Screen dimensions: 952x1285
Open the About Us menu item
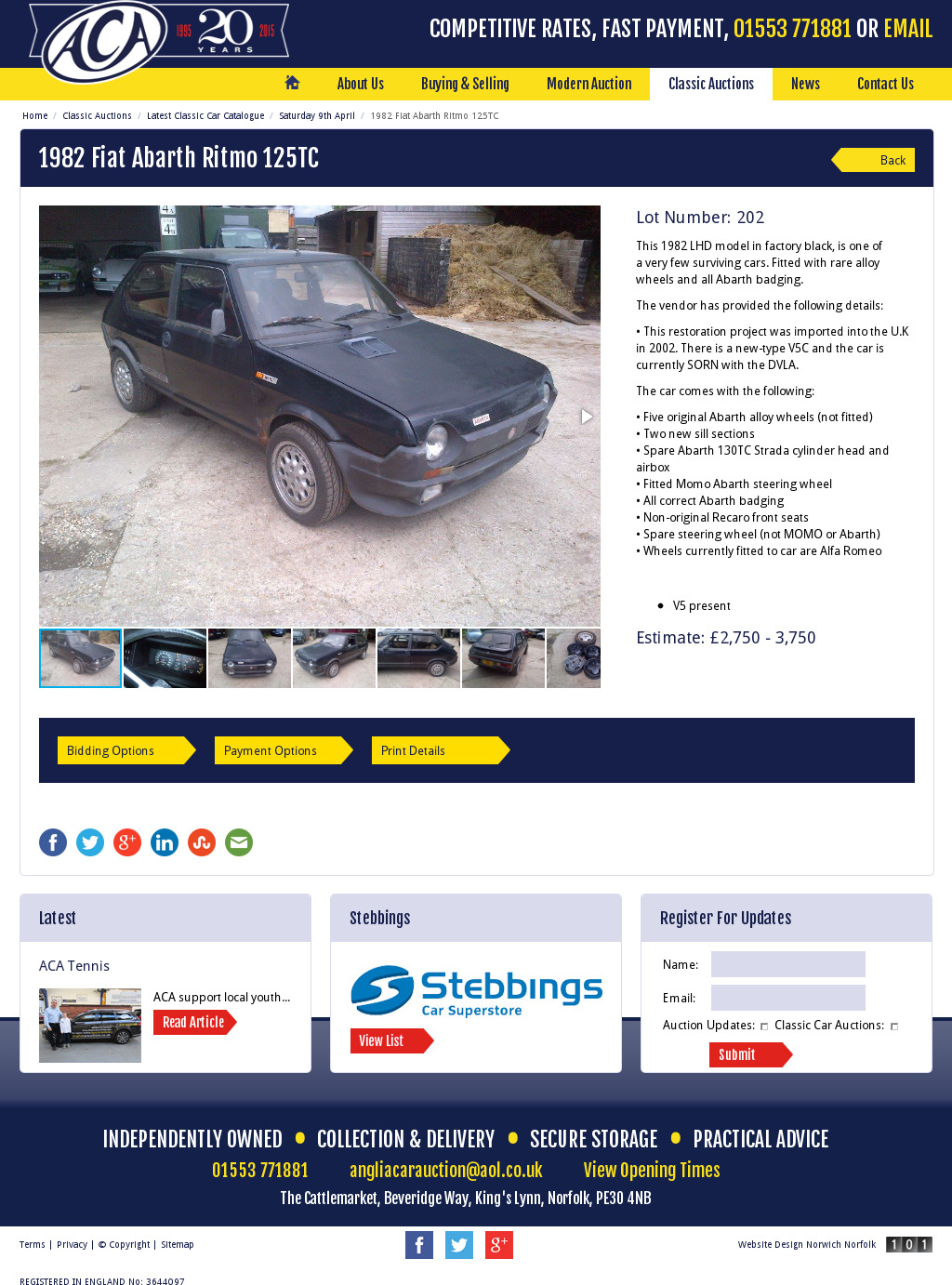tap(360, 84)
